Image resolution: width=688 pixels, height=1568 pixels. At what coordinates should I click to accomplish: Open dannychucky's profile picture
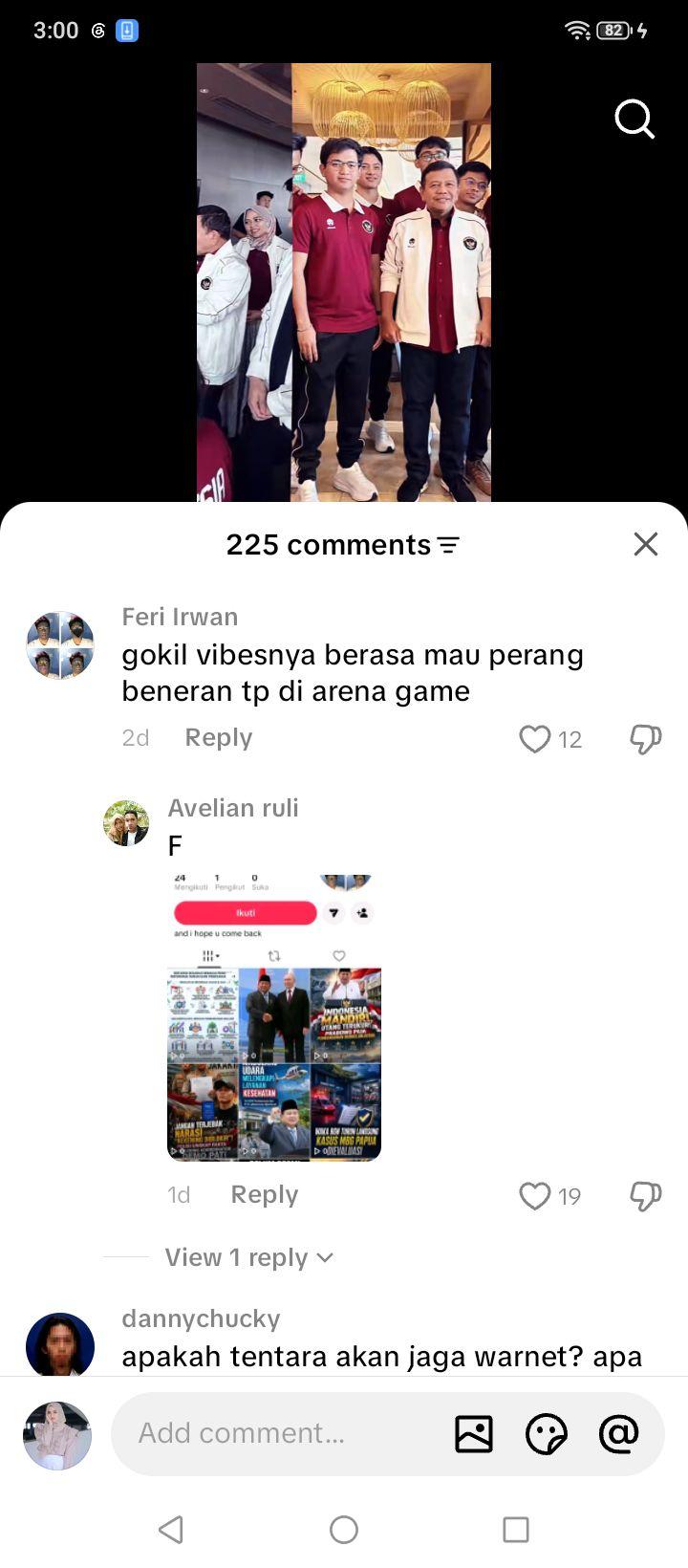click(x=60, y=1344)
